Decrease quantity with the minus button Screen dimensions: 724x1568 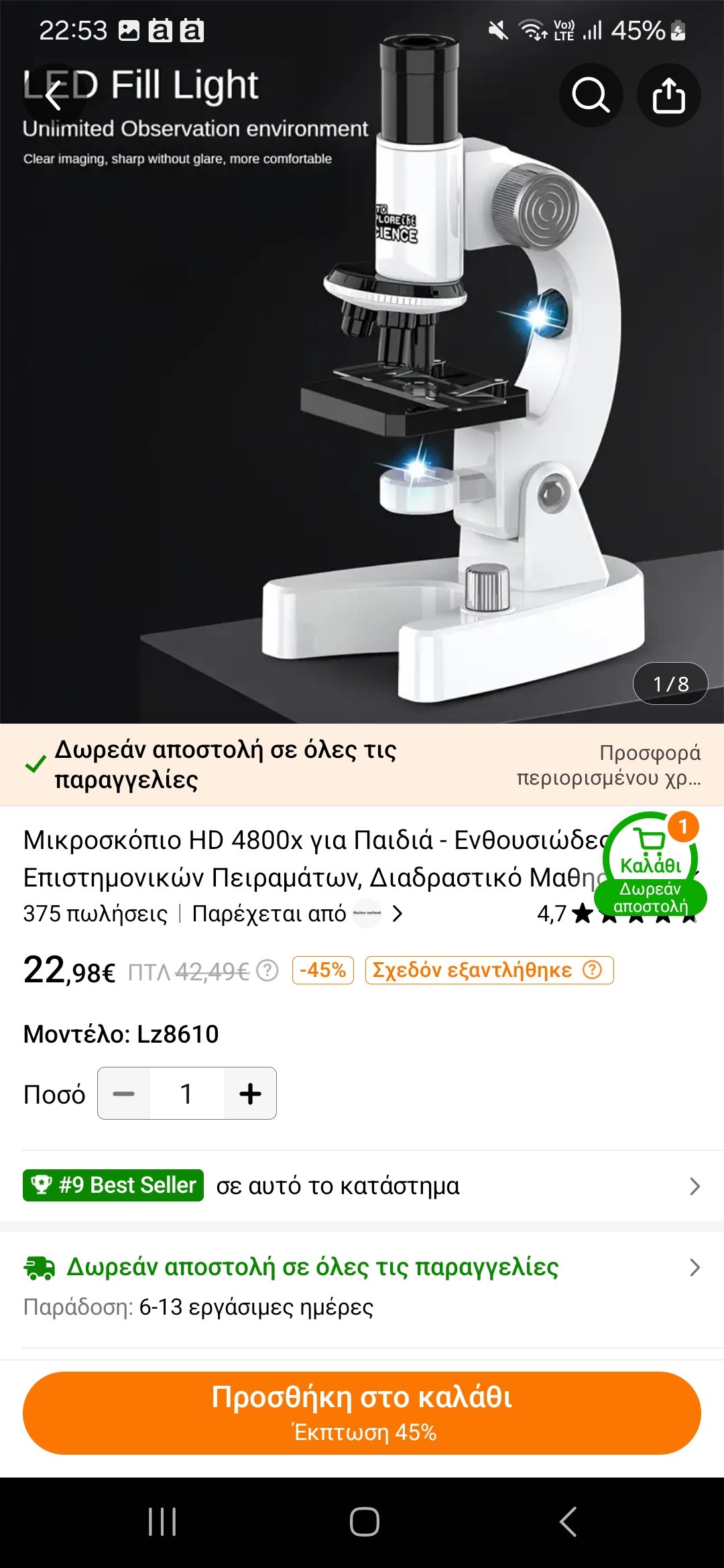coord(124,1094)
